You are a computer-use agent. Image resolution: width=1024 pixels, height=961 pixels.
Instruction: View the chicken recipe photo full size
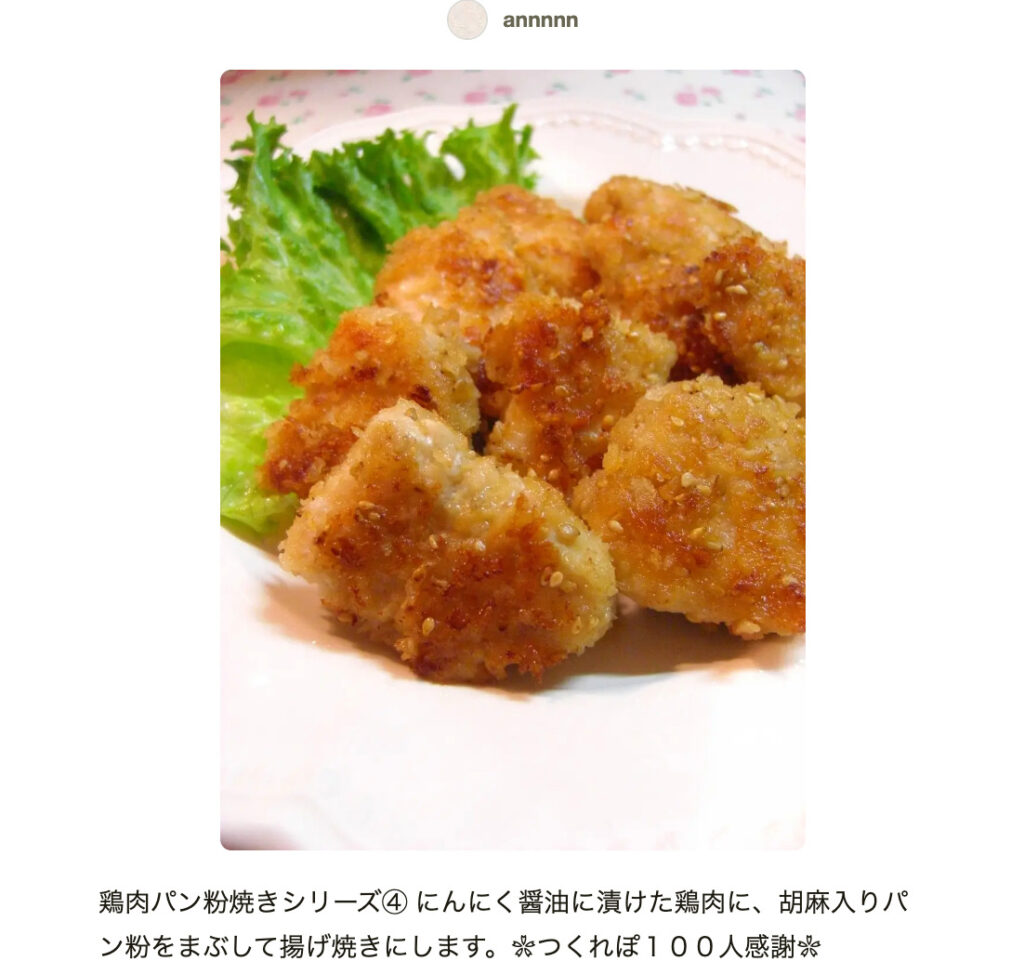pyautogui.click(x=512, y=460)
